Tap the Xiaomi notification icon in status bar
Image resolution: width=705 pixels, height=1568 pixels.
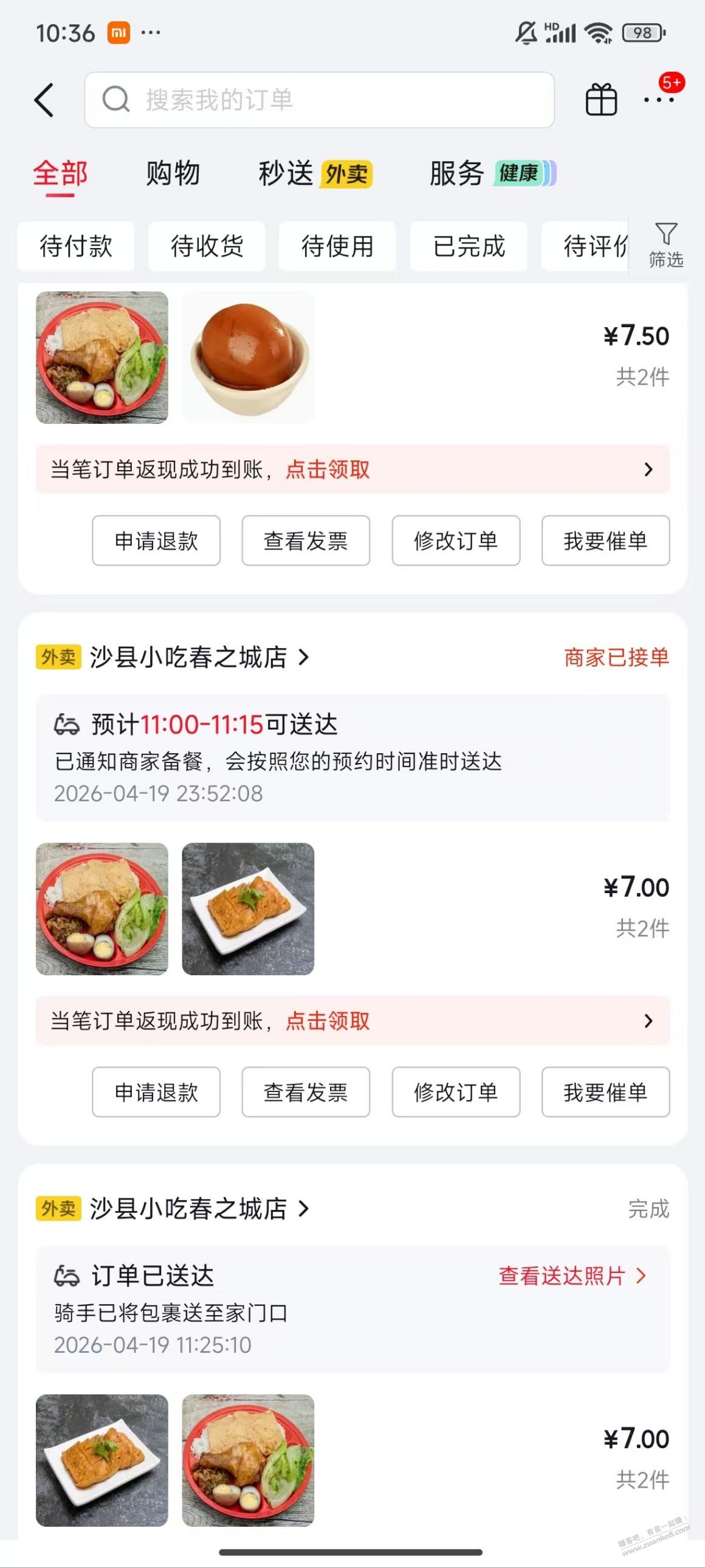[x=119, y=33]
